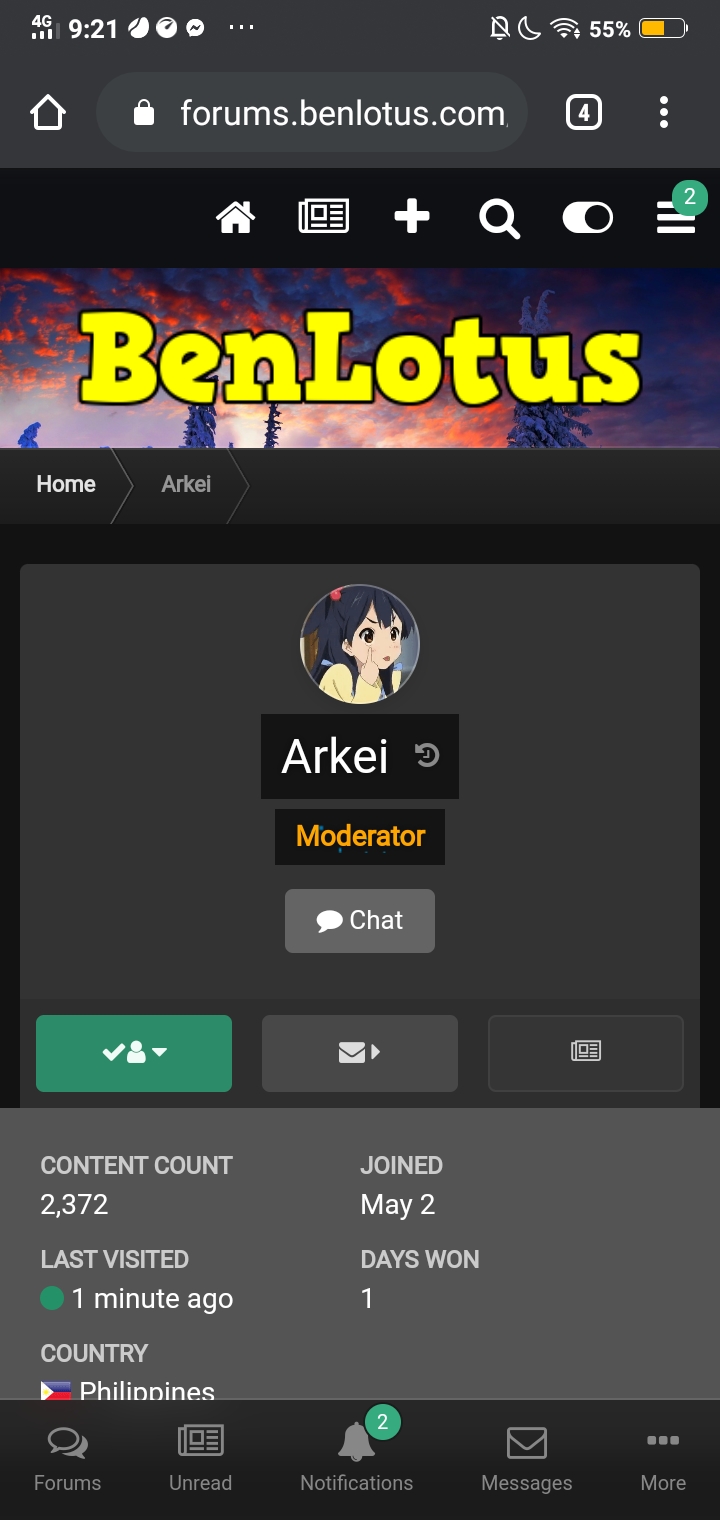Start a Chat with Arkei
Screen dimensions: 720x1520
(x=360, y=921)
